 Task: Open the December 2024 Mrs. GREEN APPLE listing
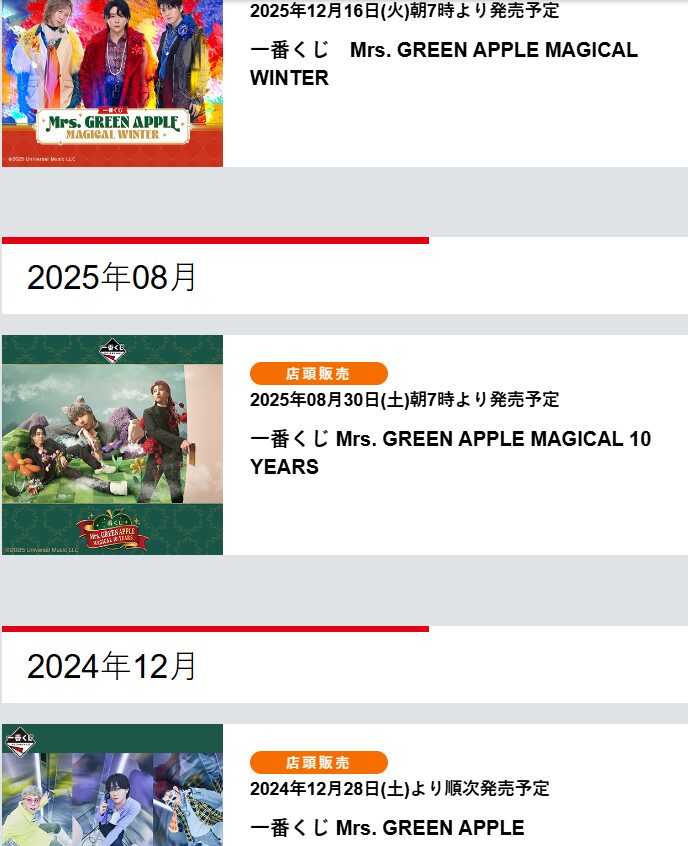pyautogui.click(x=387, y=827)
